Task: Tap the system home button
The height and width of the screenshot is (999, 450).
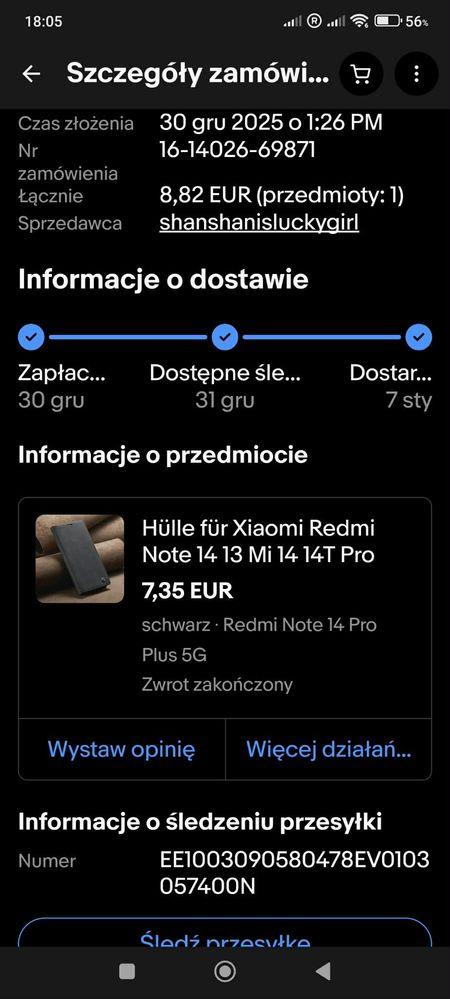Action: [224, 972]
